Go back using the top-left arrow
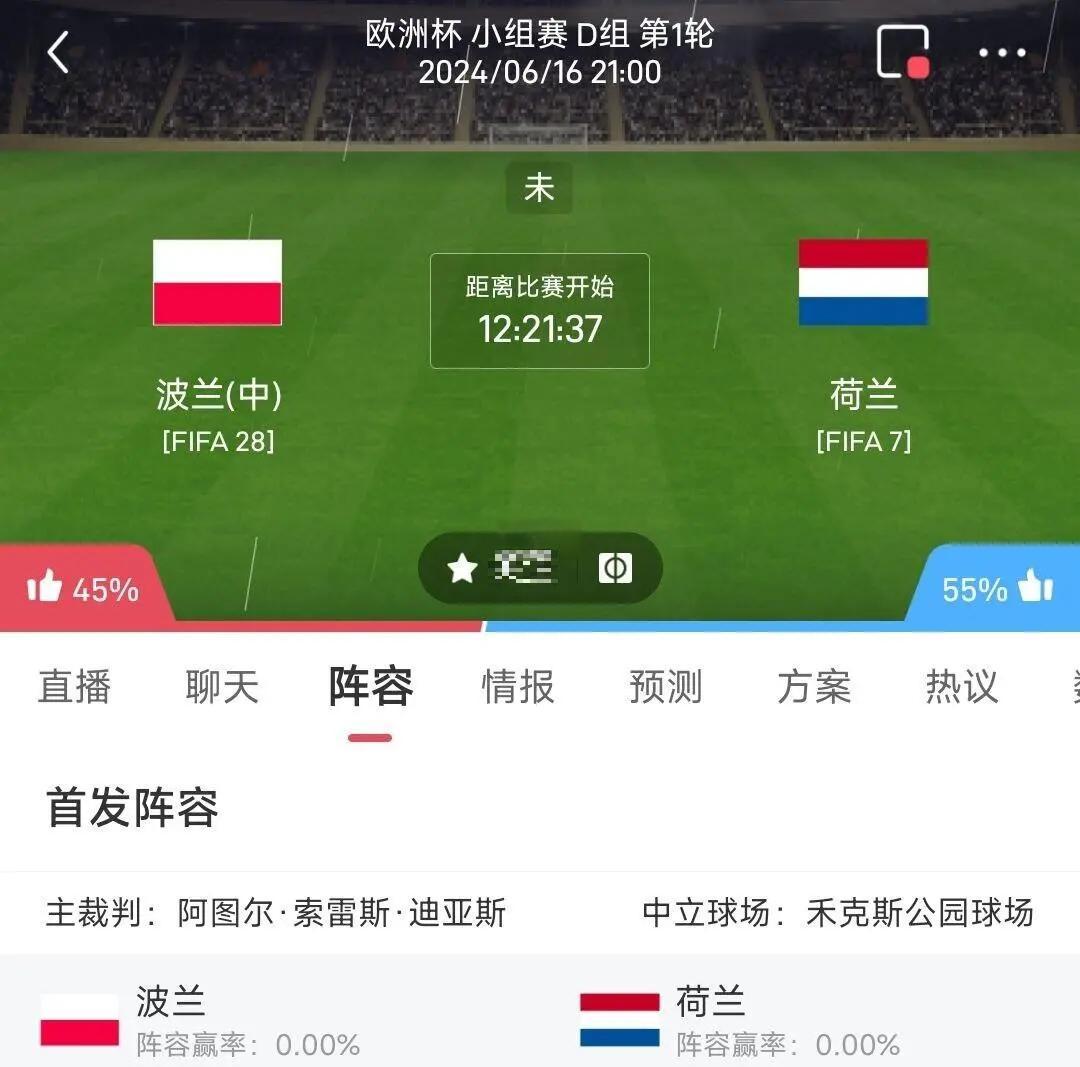The image size is (1080, 1067). click(x=59, y=52)
